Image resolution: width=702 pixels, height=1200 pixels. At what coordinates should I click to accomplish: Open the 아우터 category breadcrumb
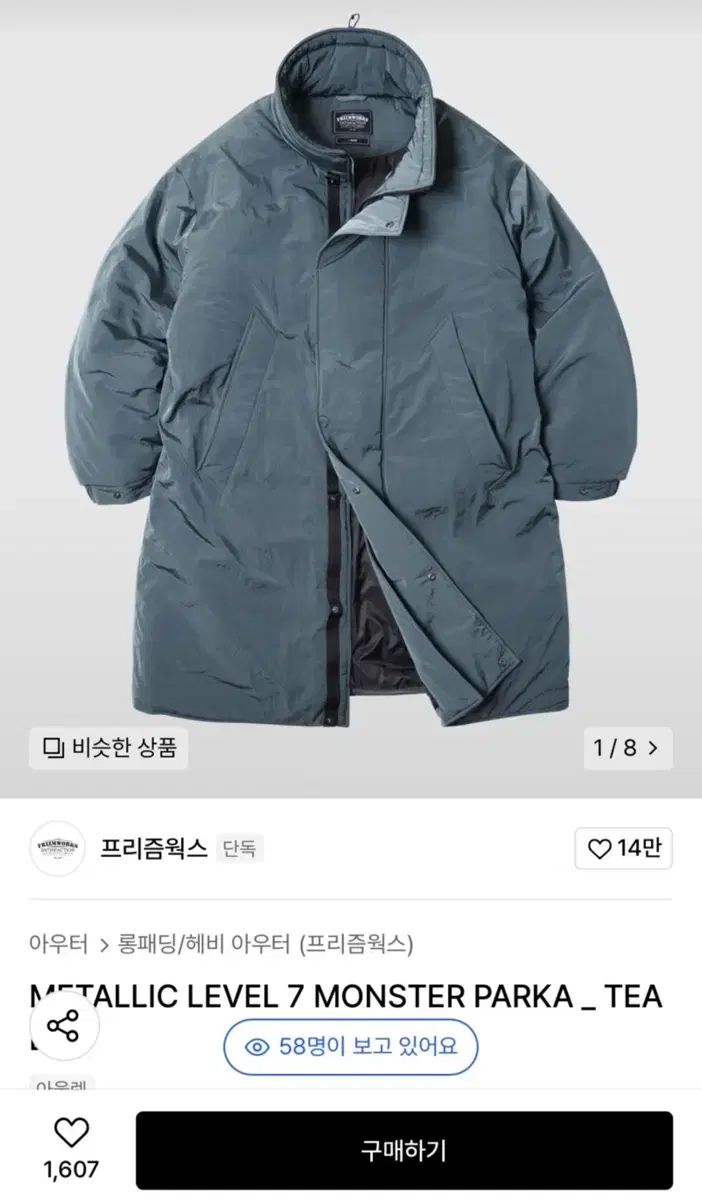pos(58,943)
